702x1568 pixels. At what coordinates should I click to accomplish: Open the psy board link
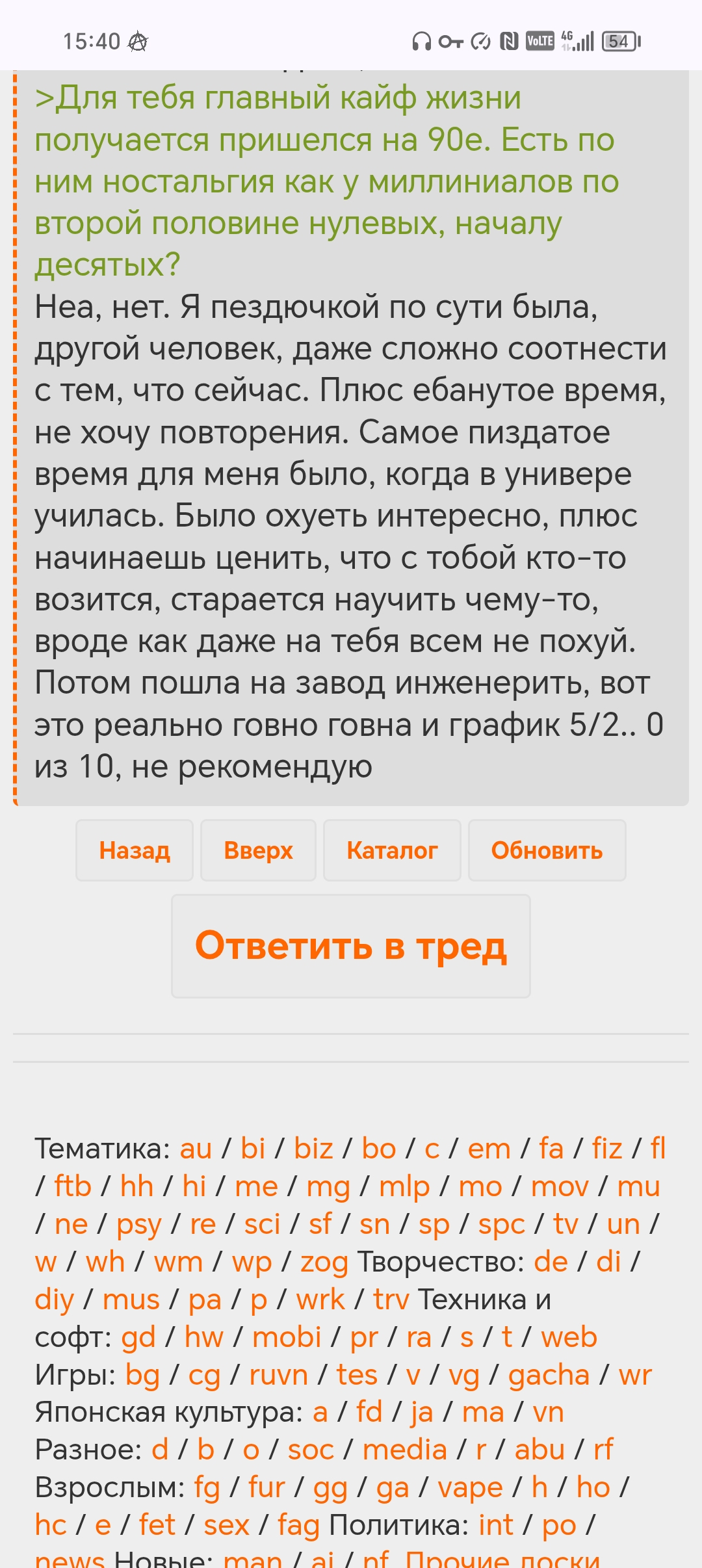pos(138,1225)
